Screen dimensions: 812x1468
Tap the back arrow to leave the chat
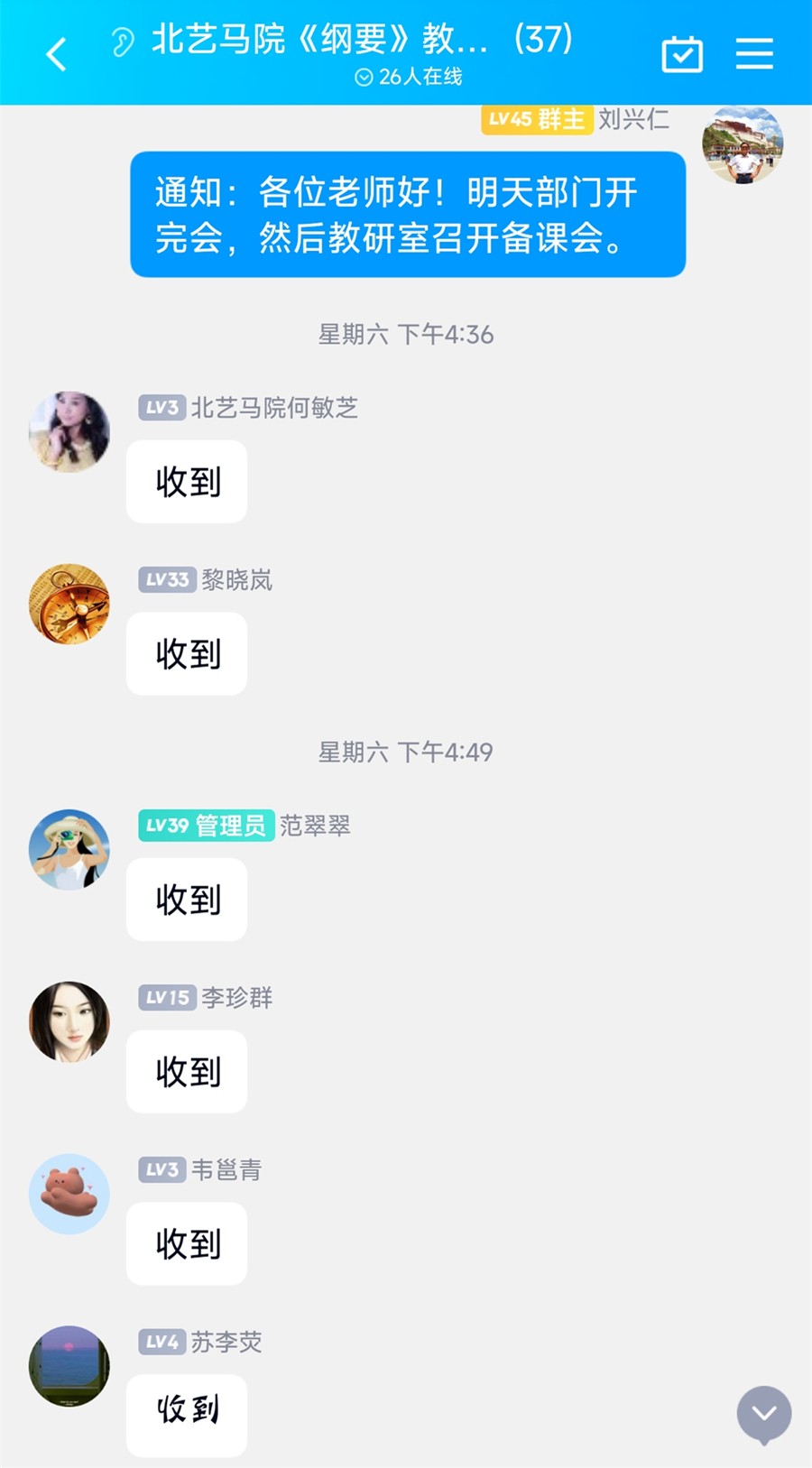point(56,53)
